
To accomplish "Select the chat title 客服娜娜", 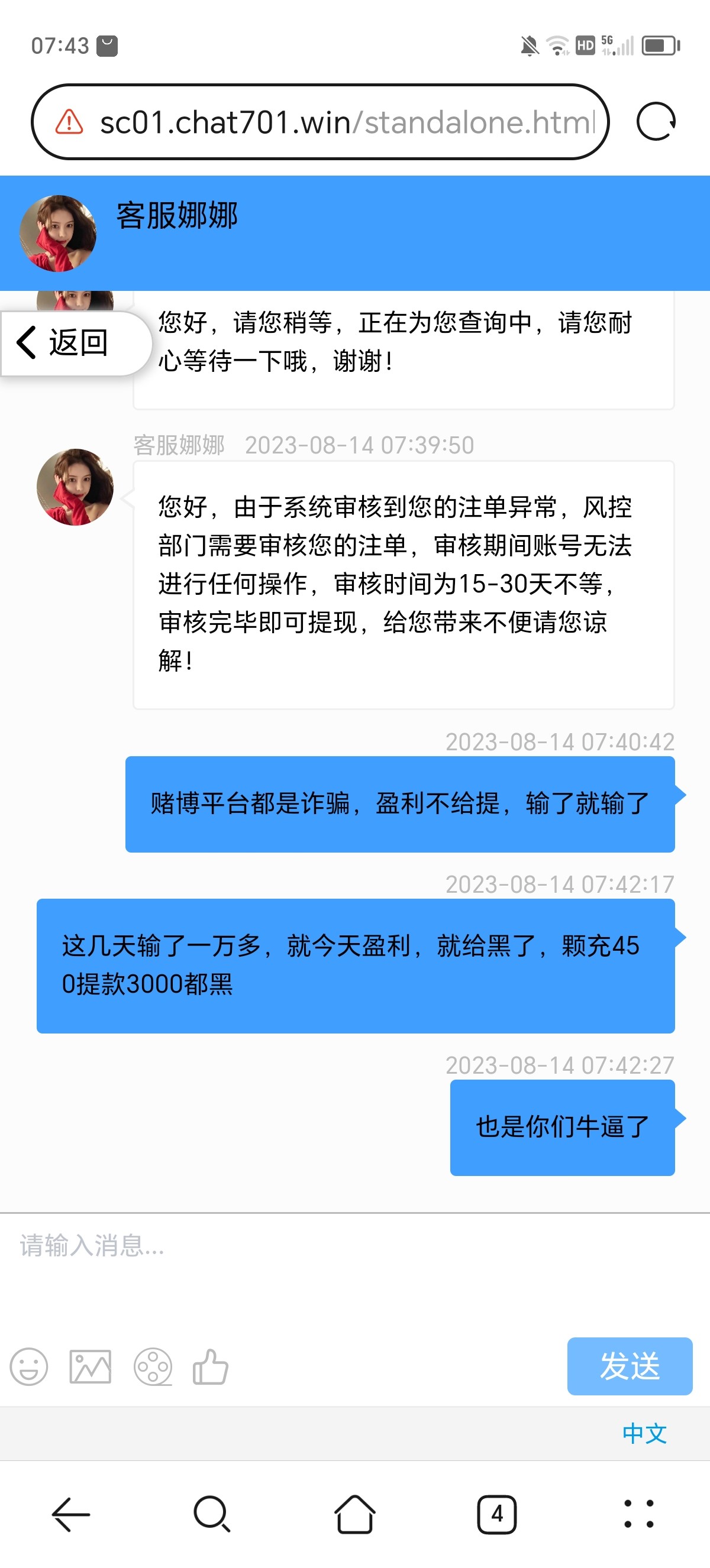I will pos(177,217).
